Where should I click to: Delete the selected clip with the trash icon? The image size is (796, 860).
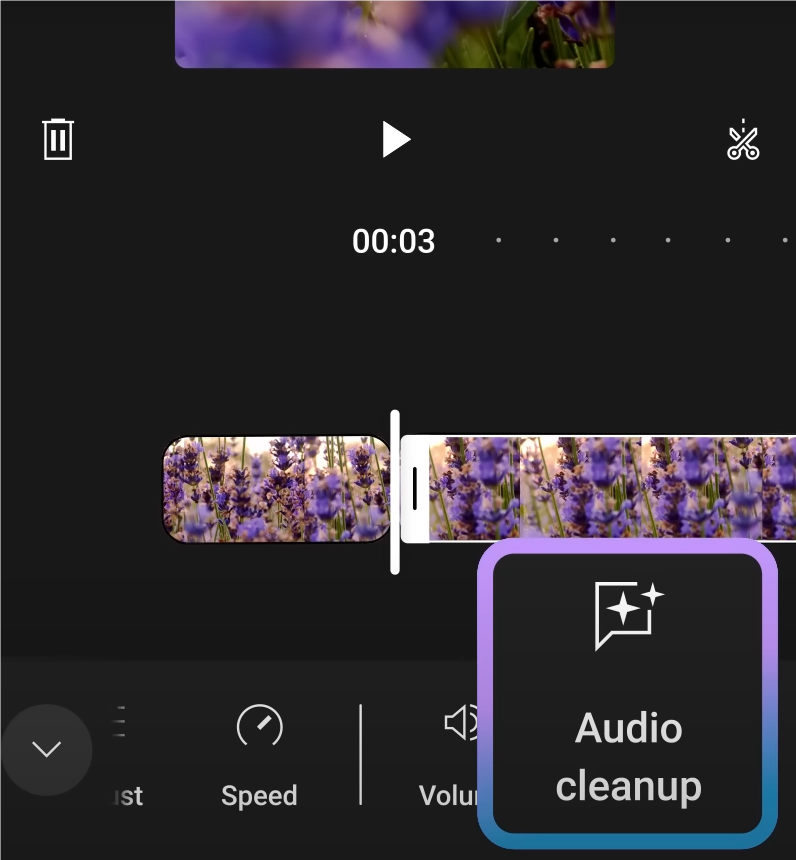[57, 139]
